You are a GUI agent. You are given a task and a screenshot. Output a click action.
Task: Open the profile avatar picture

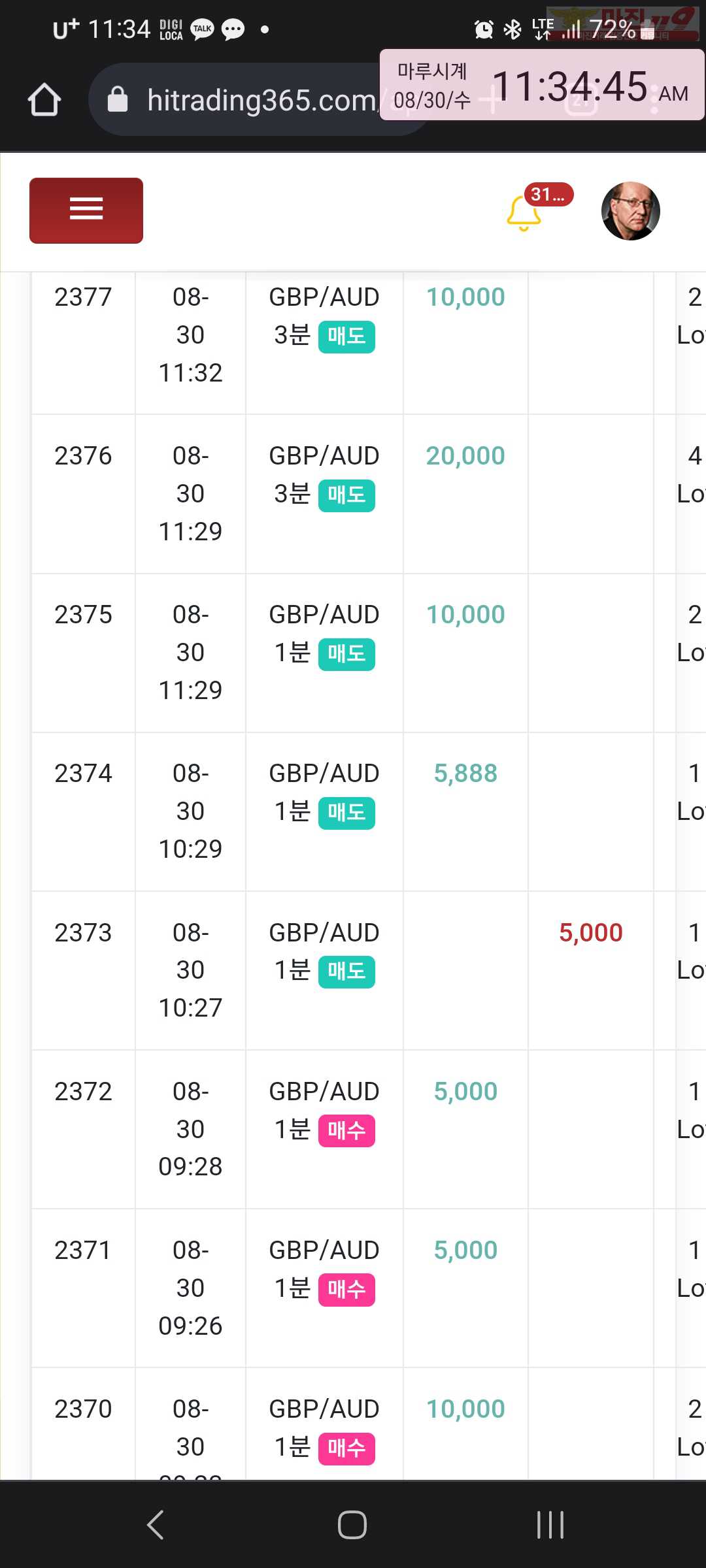tap(630, 211)
